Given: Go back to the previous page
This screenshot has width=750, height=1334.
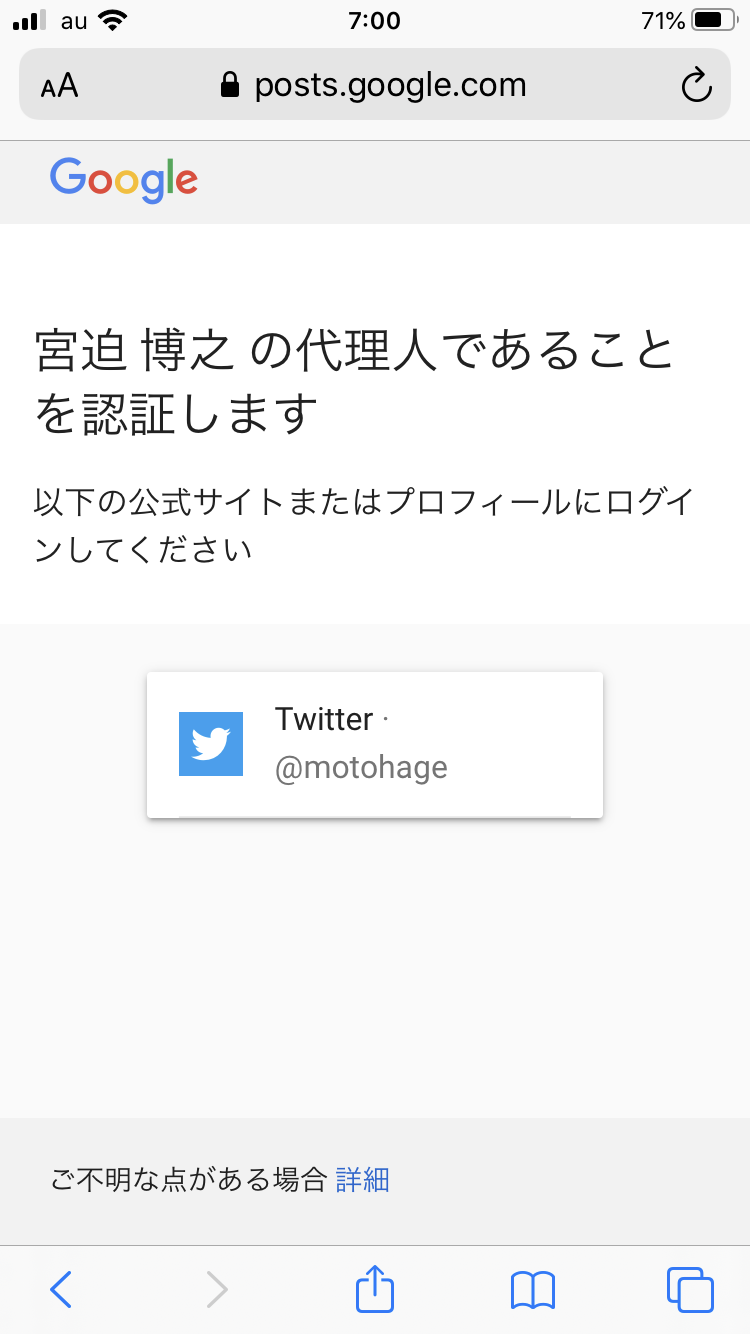Looking at the screenshot, I should [x=61, y=1289].
